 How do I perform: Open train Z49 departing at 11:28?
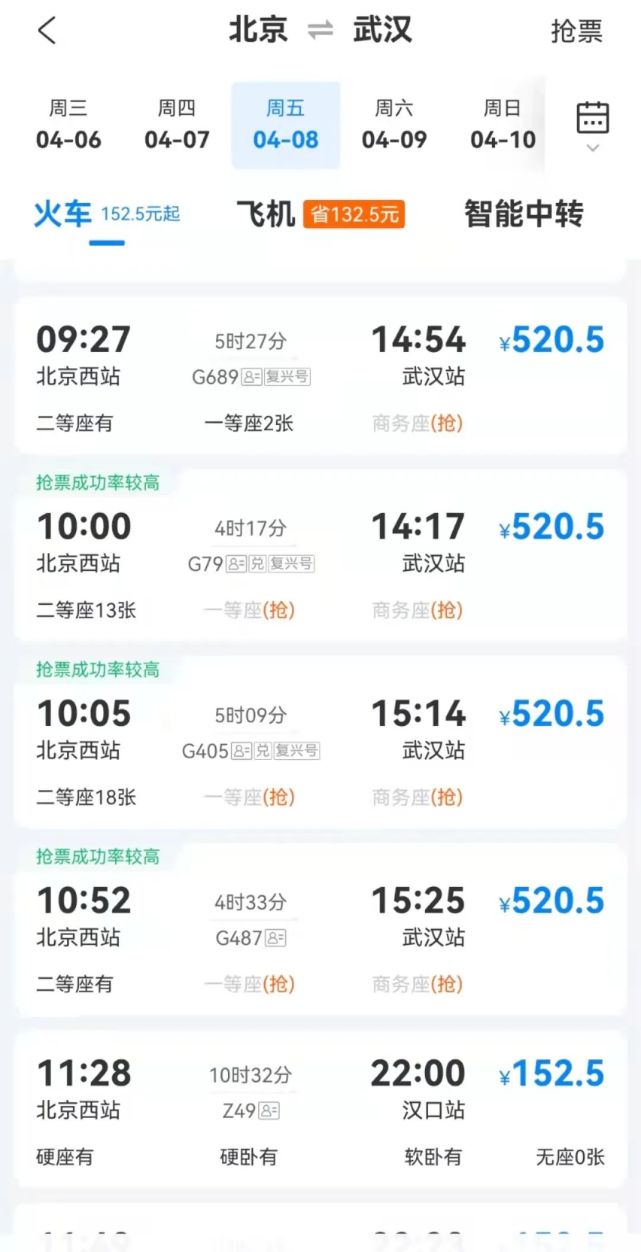[320, 1109]
